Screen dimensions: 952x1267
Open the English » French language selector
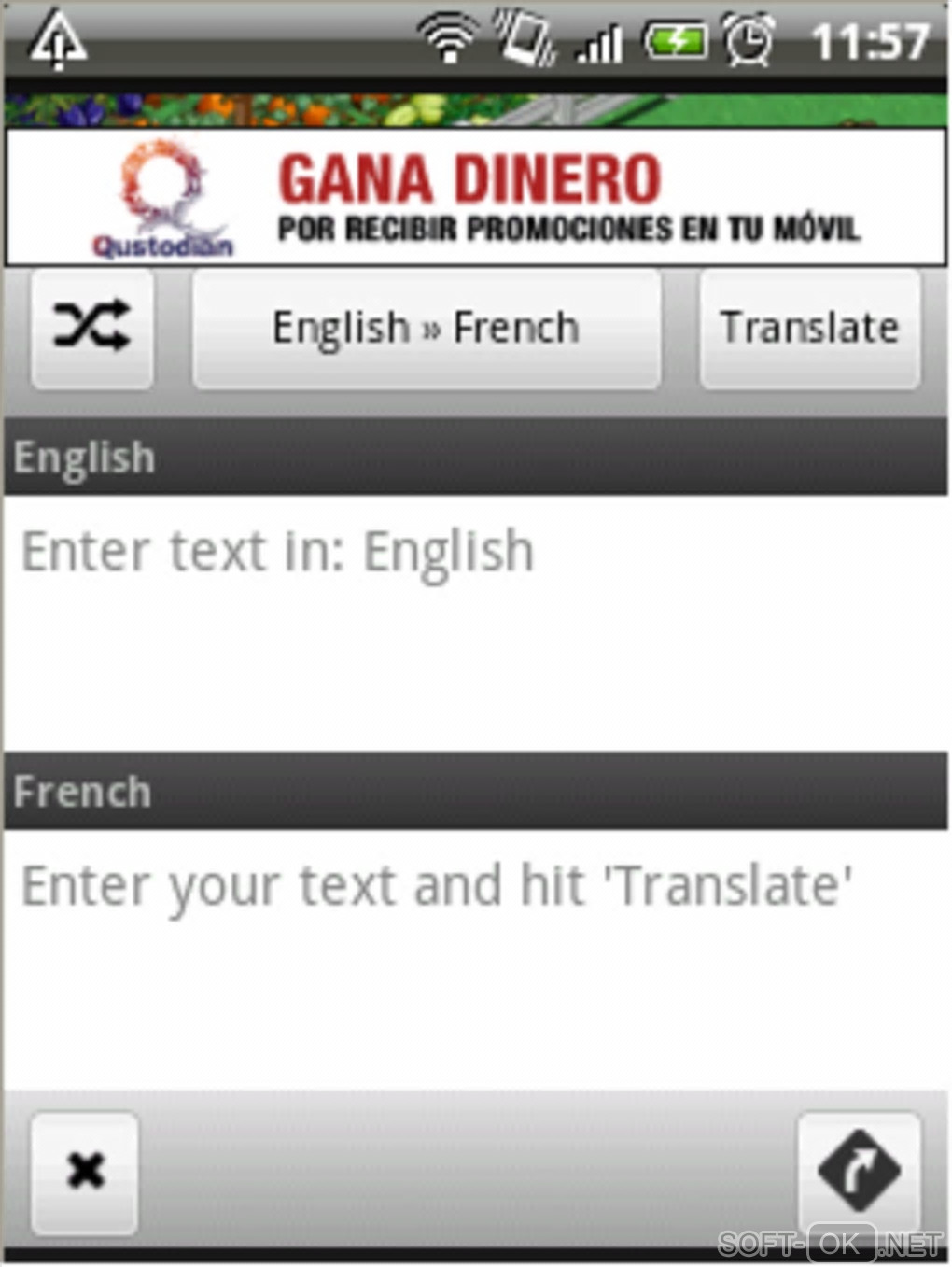pyautogui.click(x=426, y=328)
